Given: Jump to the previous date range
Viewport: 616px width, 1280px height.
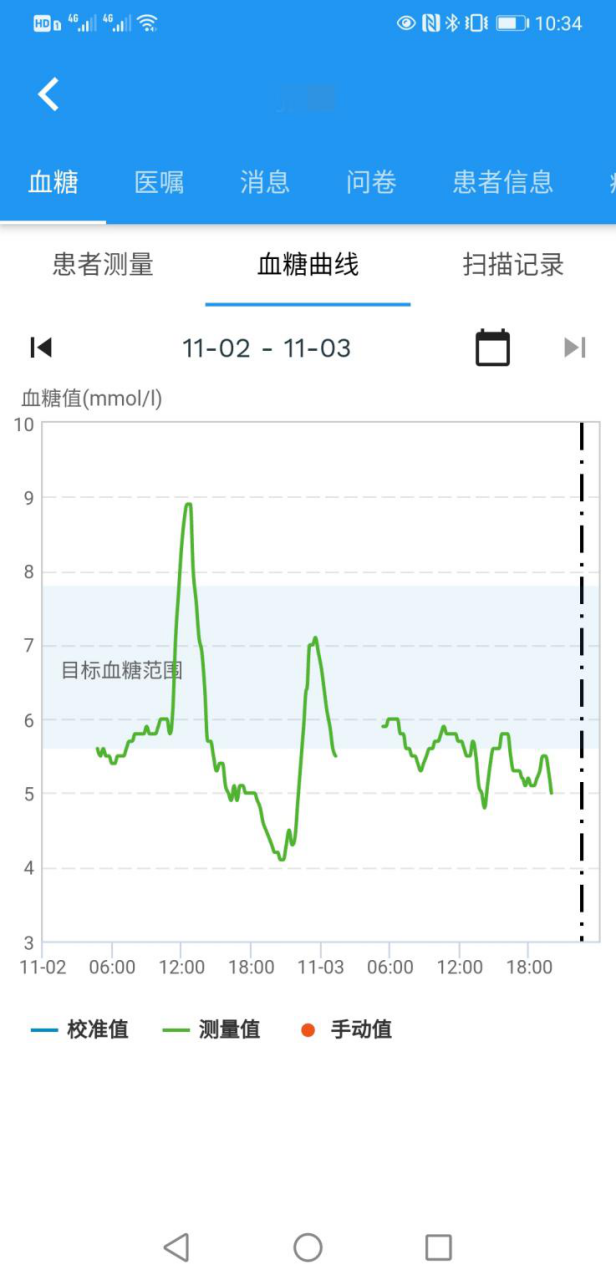Looking at the screenshot, I should 41,348.
